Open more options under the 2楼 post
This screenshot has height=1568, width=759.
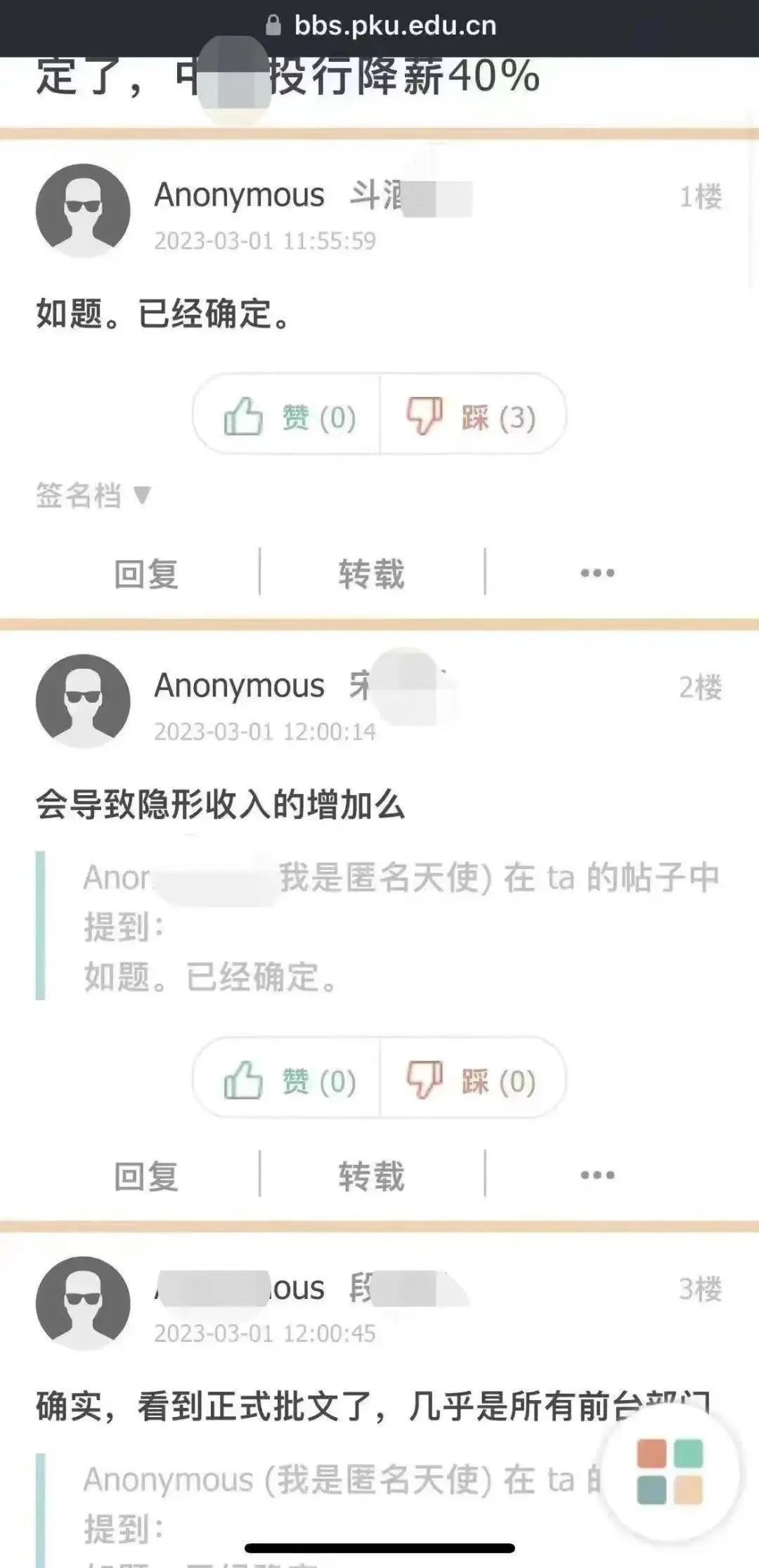(597, 1175)
